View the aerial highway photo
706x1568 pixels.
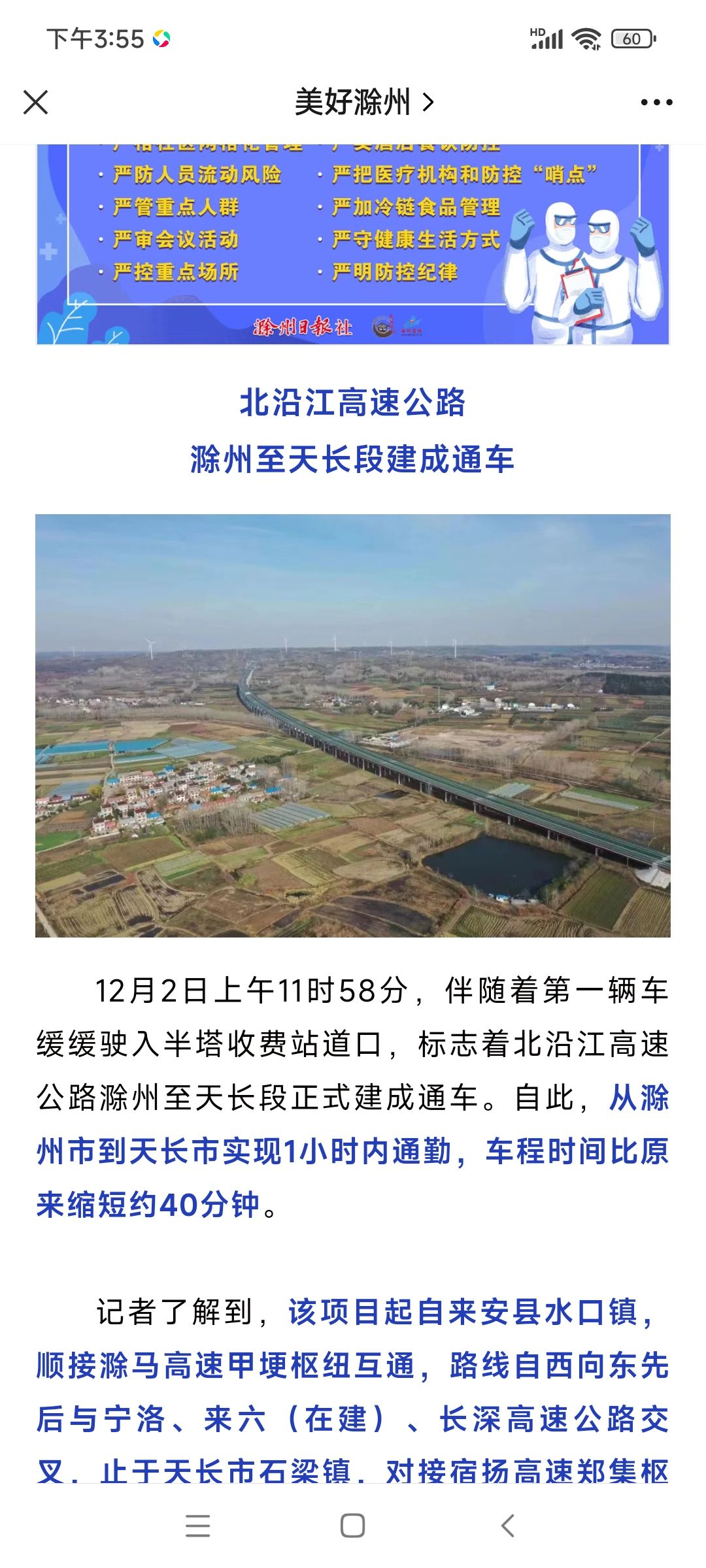pyautogui.click(x=353, y=725)
